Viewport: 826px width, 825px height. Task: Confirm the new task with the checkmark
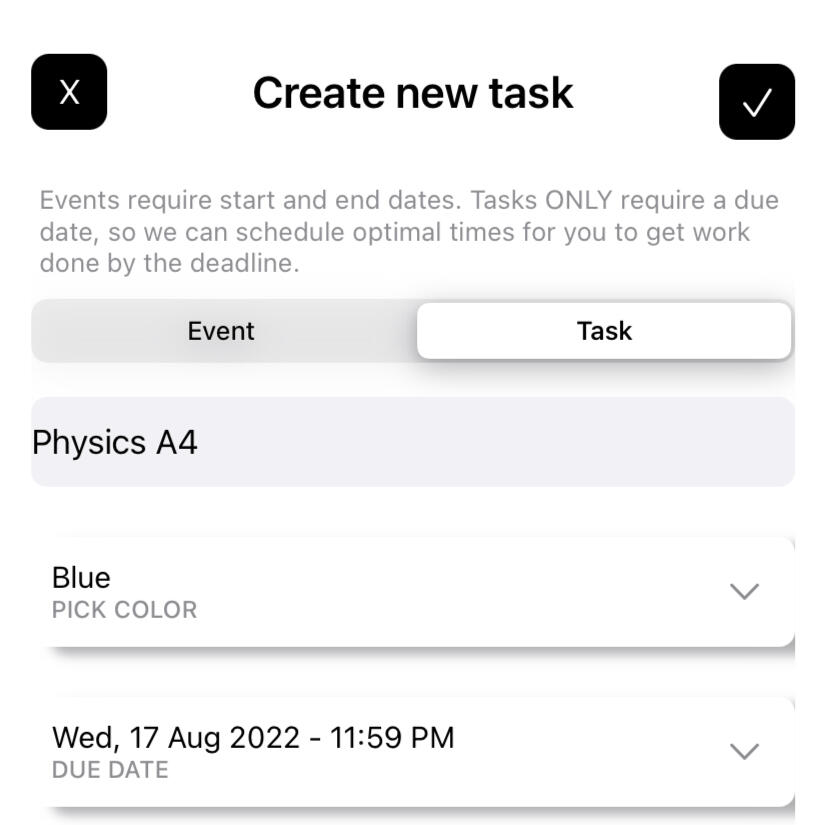coord(756,102)
